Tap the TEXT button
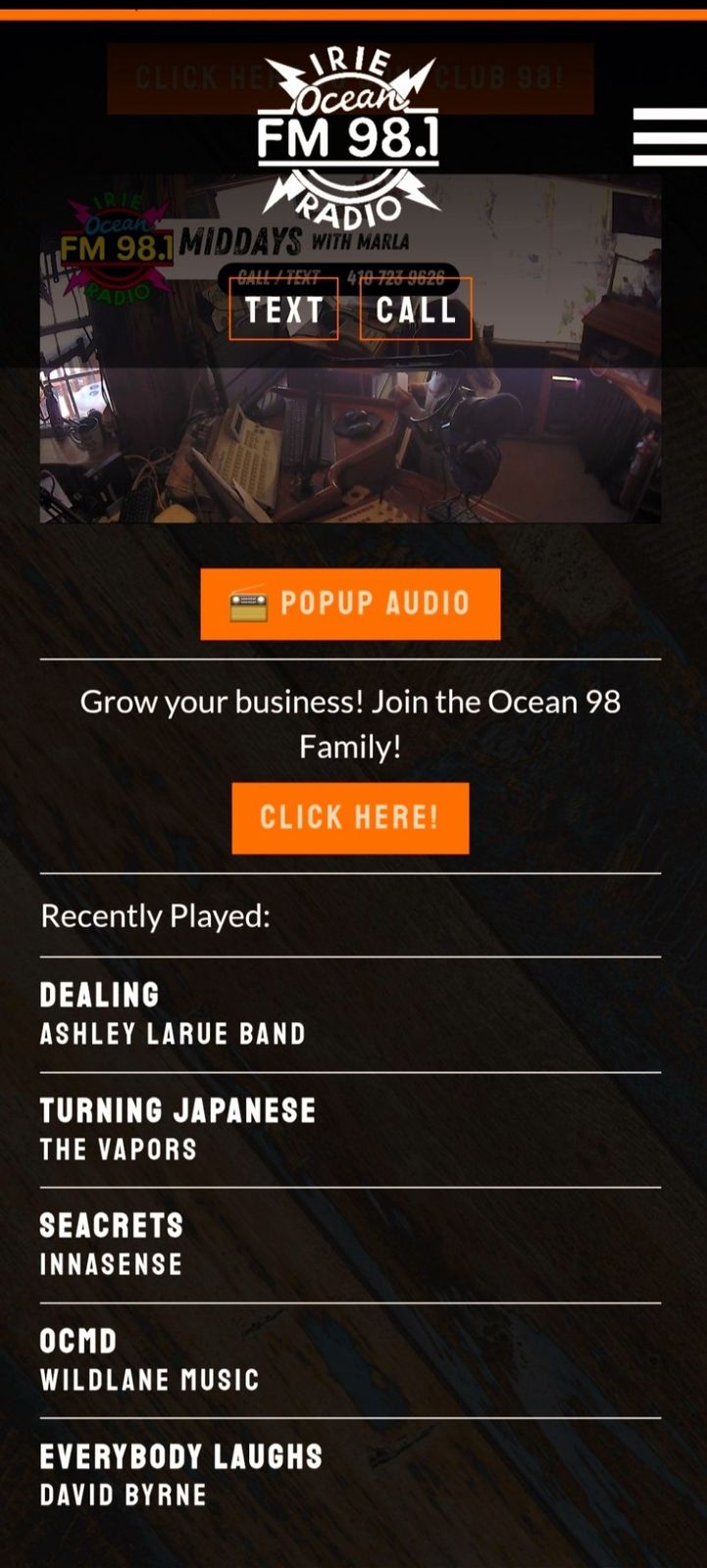707x1568 pixels. (x=283, y=310)
